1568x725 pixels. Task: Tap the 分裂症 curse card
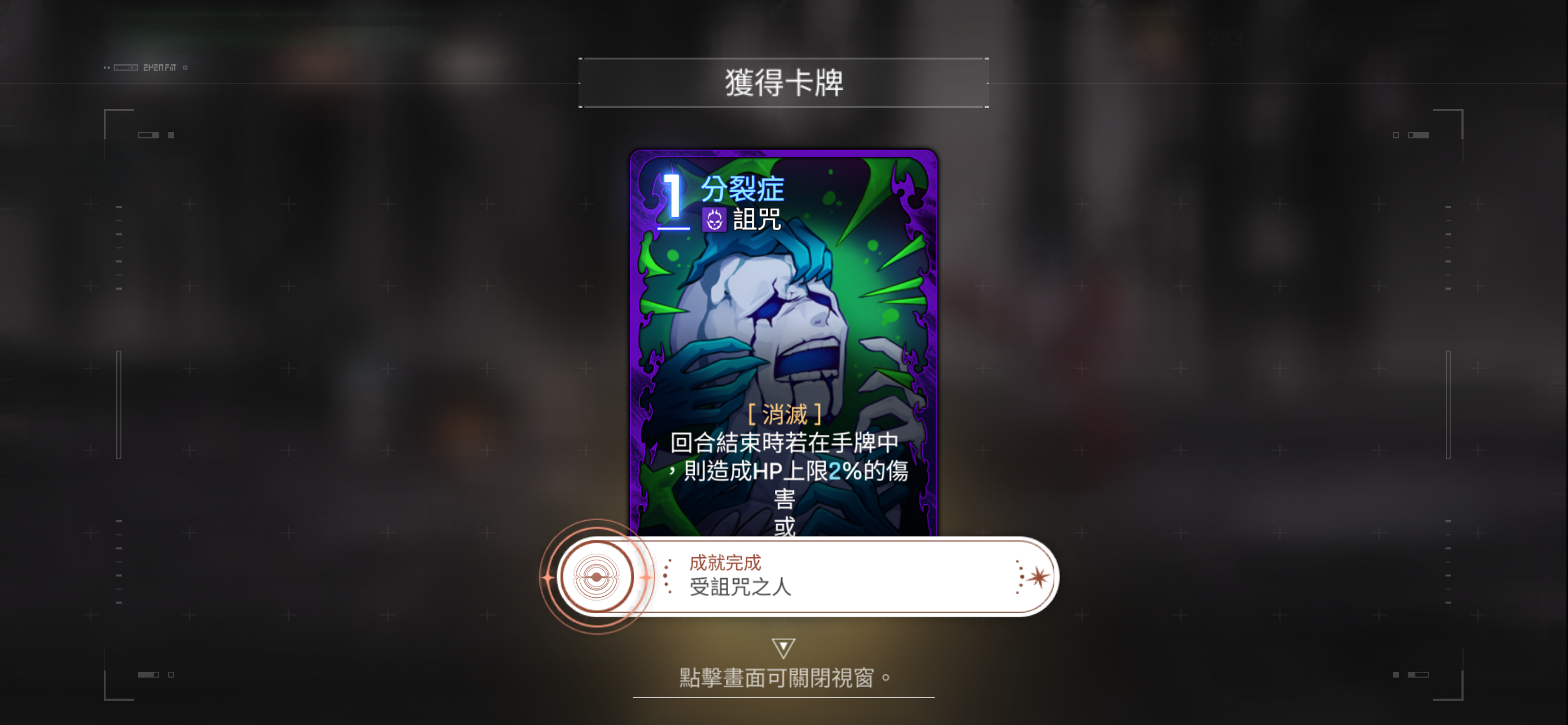[783, 329]
